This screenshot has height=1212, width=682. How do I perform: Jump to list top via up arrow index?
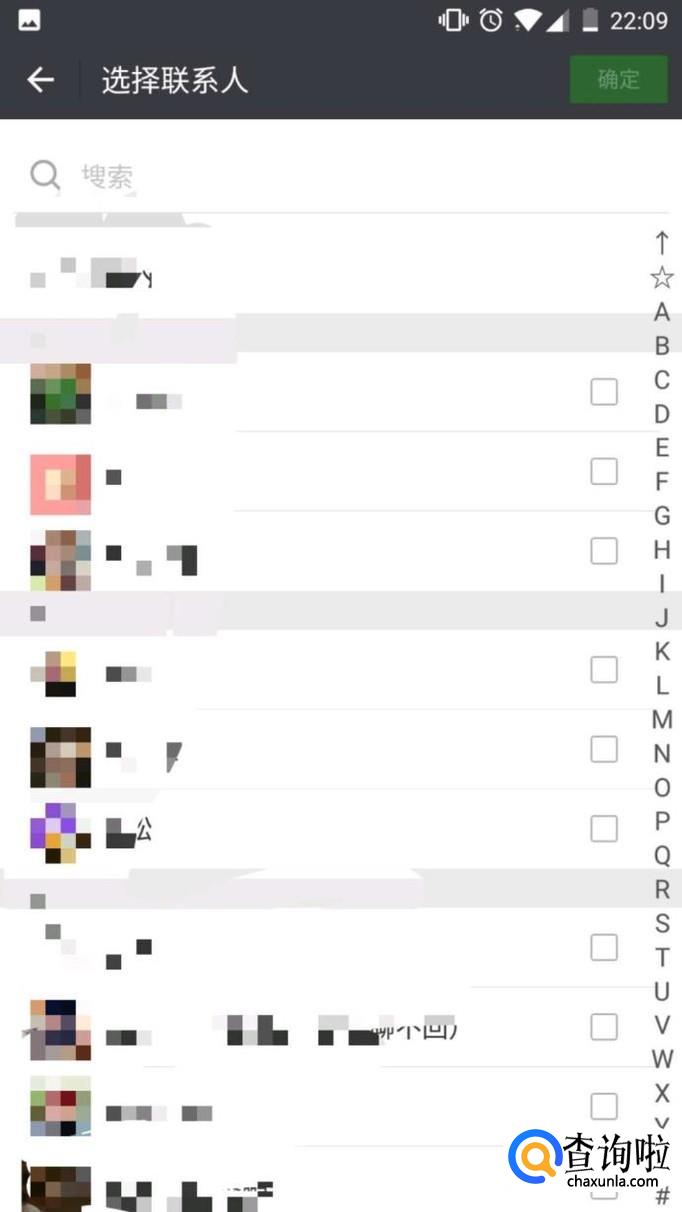click(x=661, y=243)
